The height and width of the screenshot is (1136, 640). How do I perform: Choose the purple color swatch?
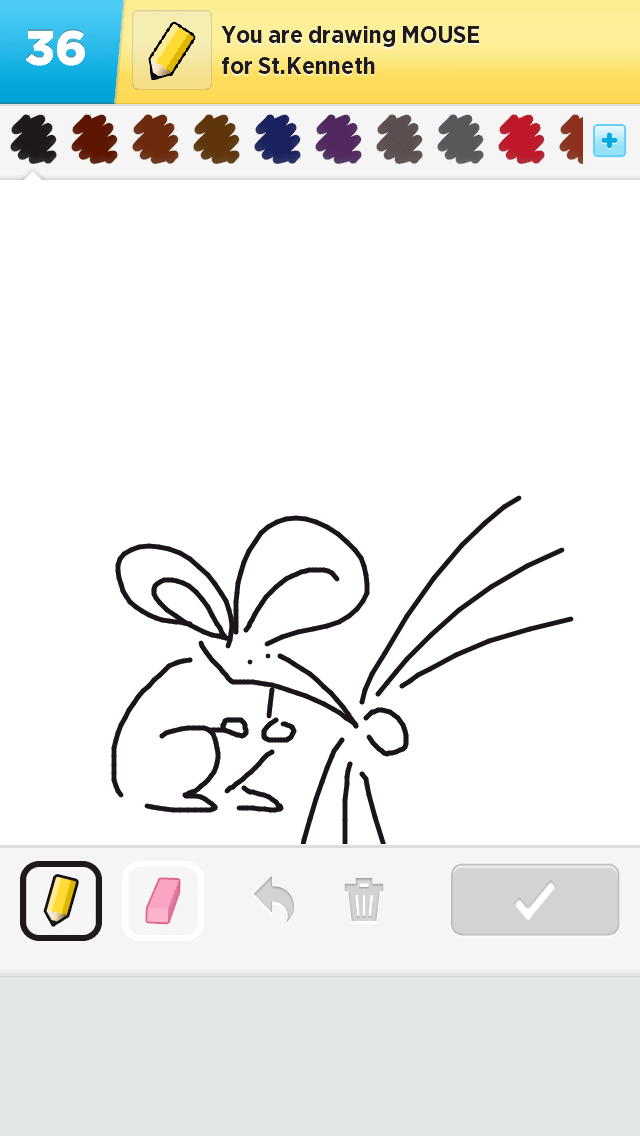pos(338,139)
